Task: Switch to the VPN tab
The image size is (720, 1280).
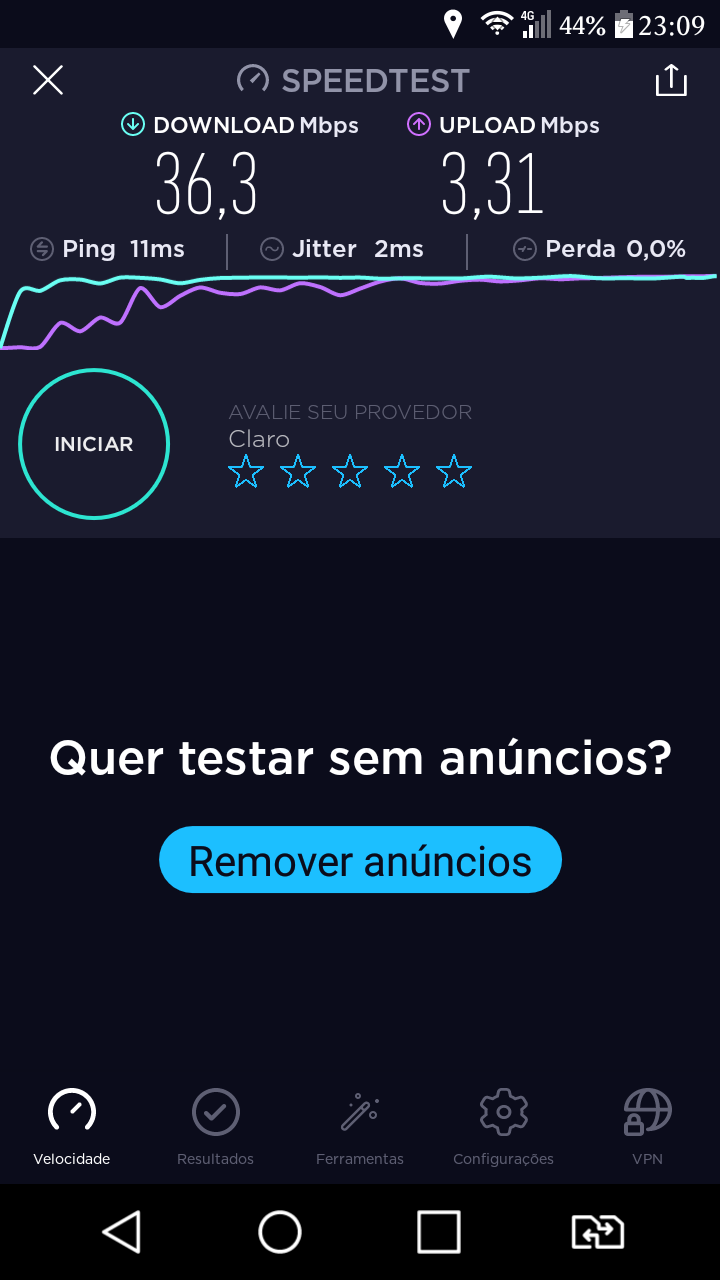Action: pos(647,1127)
